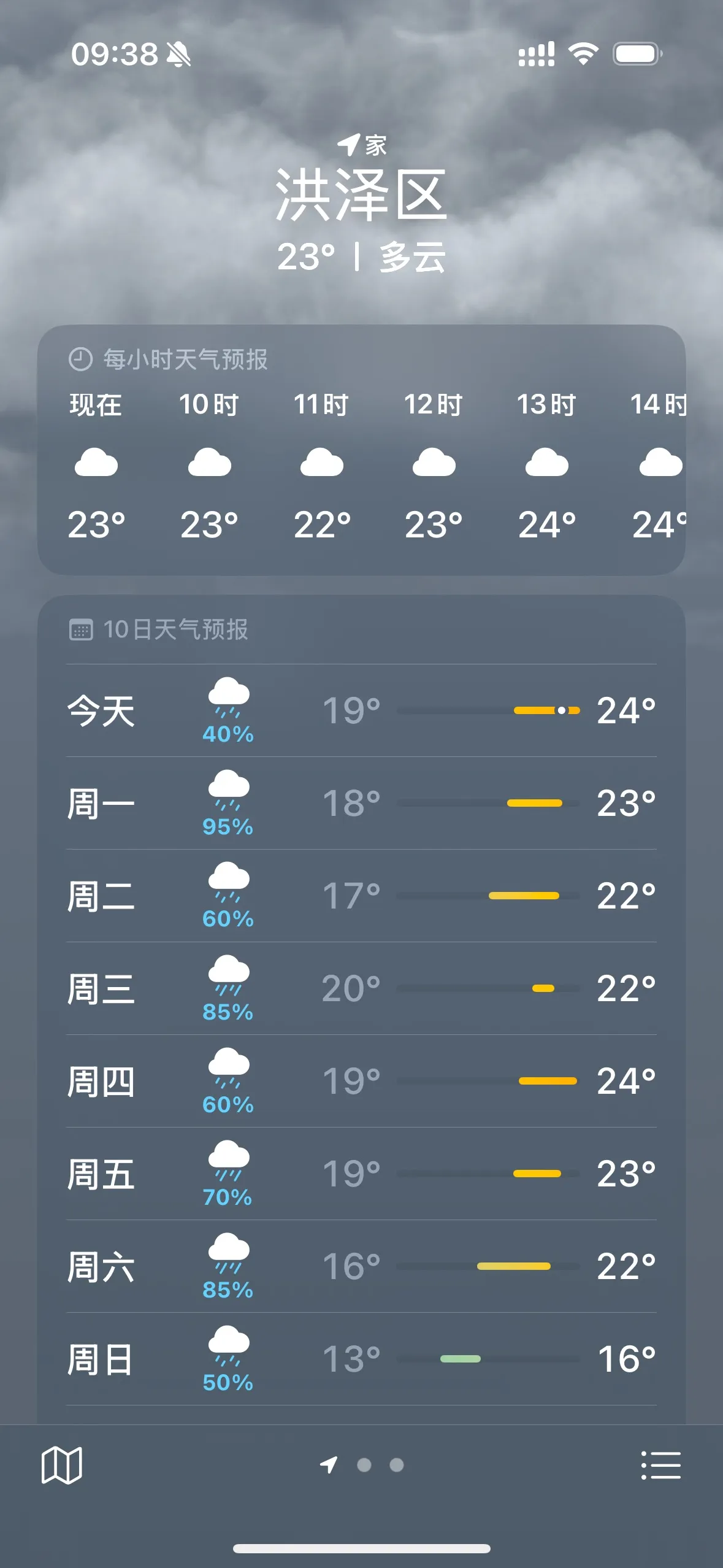Check 周五 forecast details
Image resolution: width=723 pixels, height=1568 pixels.
[361, 1174]
